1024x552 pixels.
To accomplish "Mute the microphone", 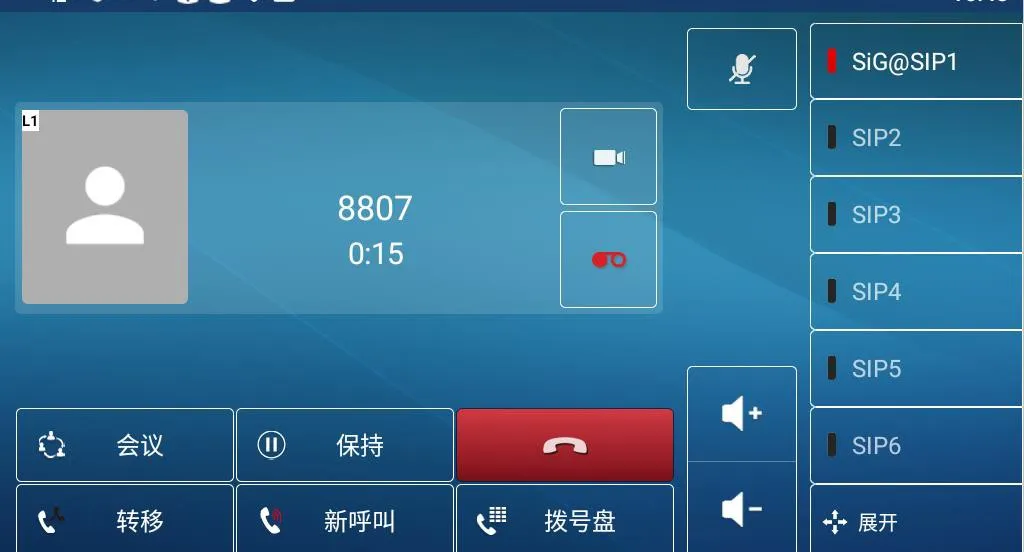I will click(741, 69).
